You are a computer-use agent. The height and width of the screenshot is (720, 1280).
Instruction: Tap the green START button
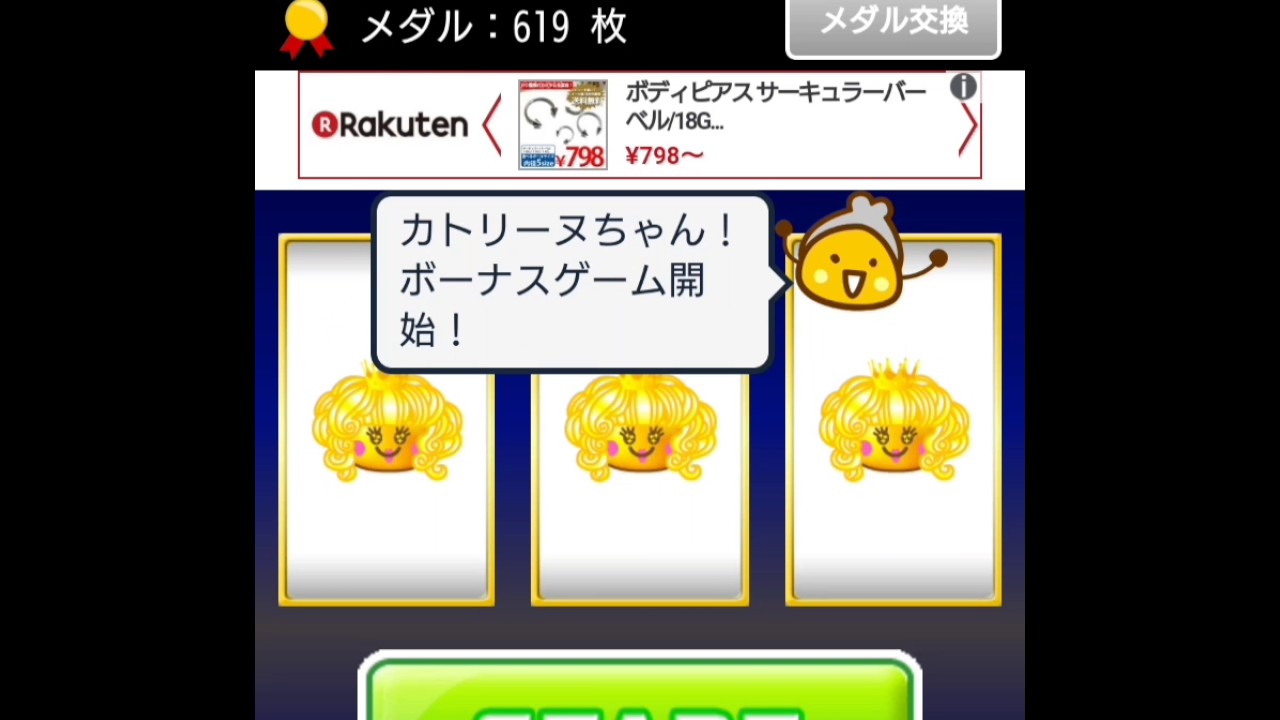[x=640, y=690]
